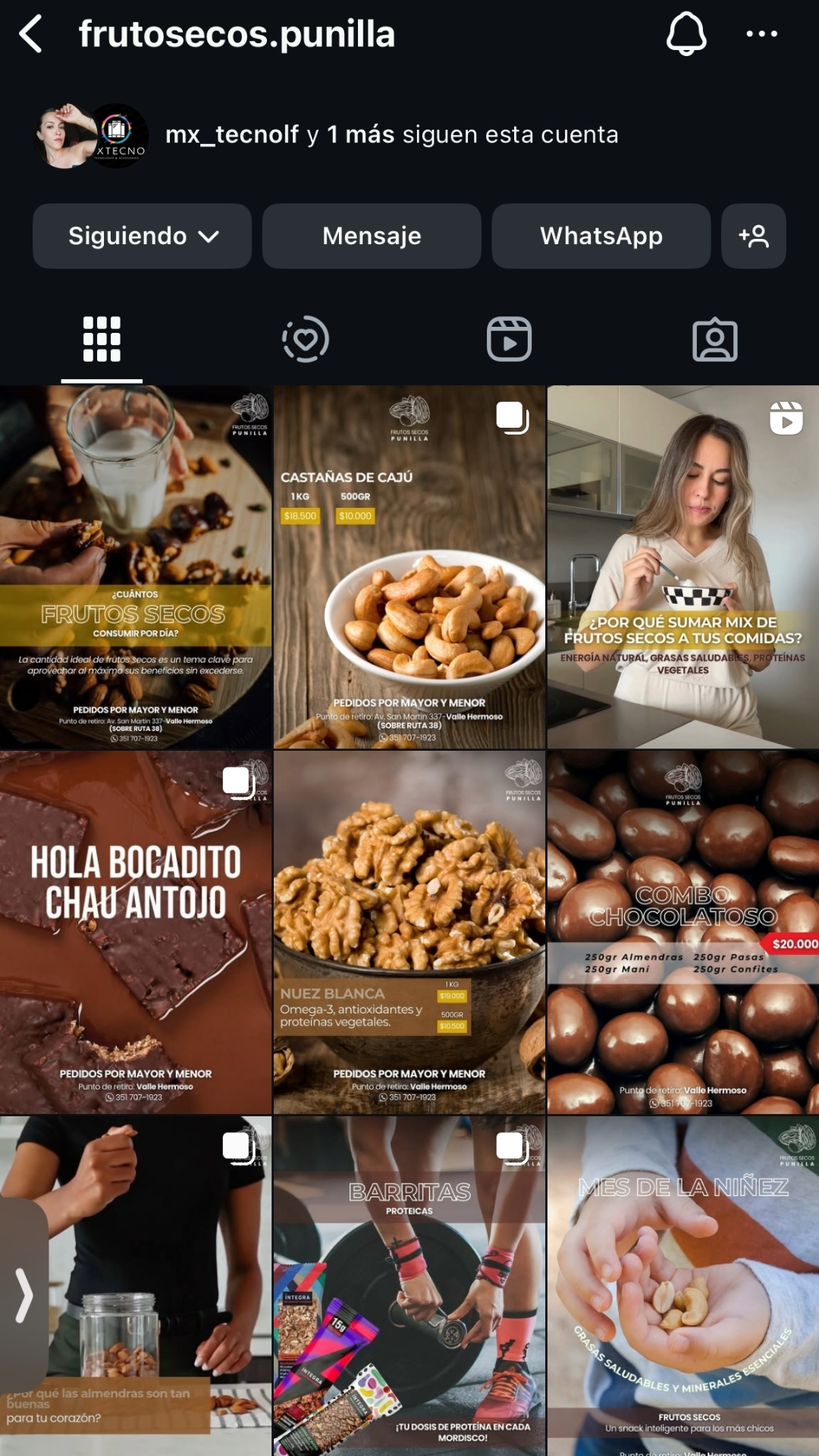The image size is (819, 1456).
Task: Open the three-dot overflow menu
Action: tap(761, 34)
